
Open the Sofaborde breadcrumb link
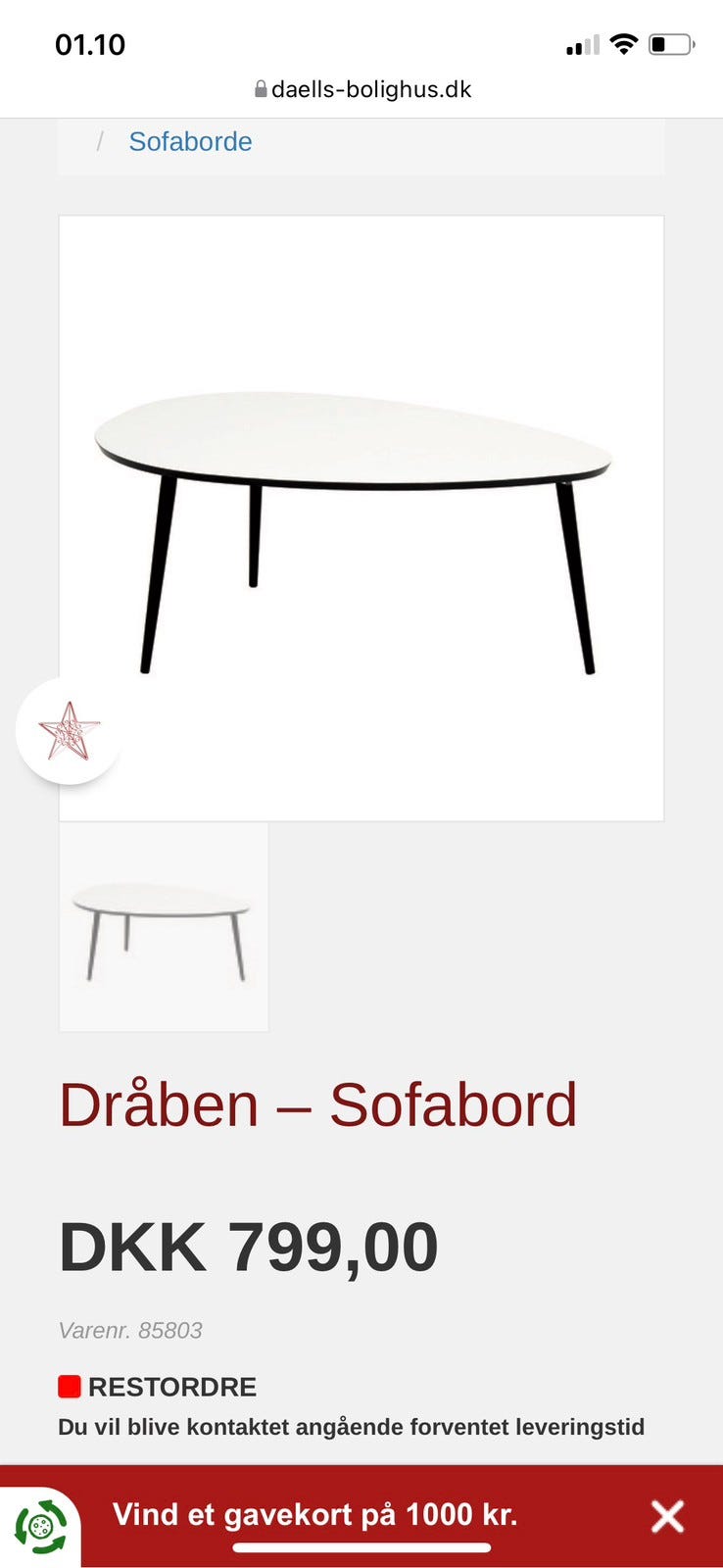[x=191, y=141]
